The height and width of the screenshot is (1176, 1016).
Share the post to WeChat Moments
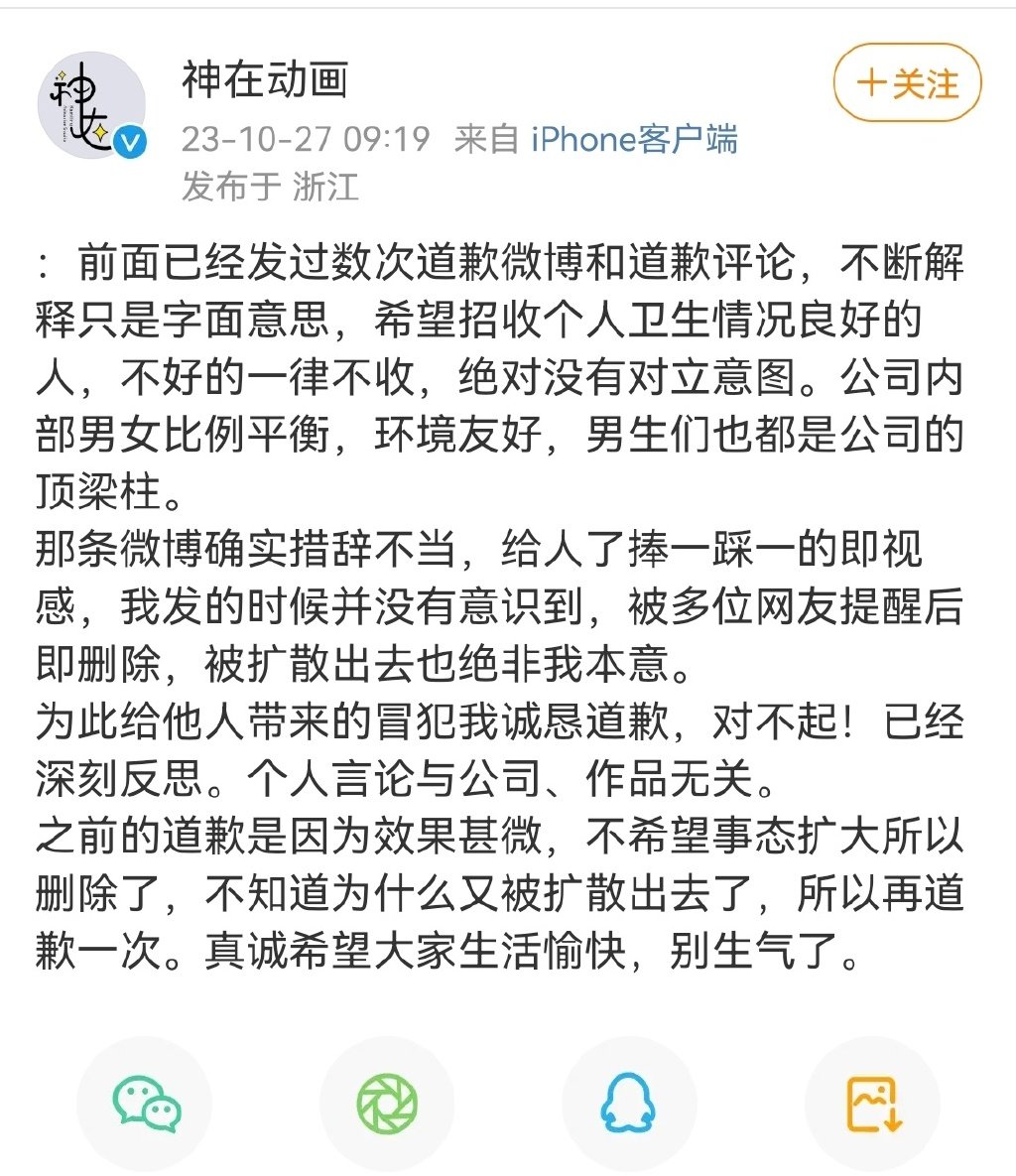pos(387,1103)
